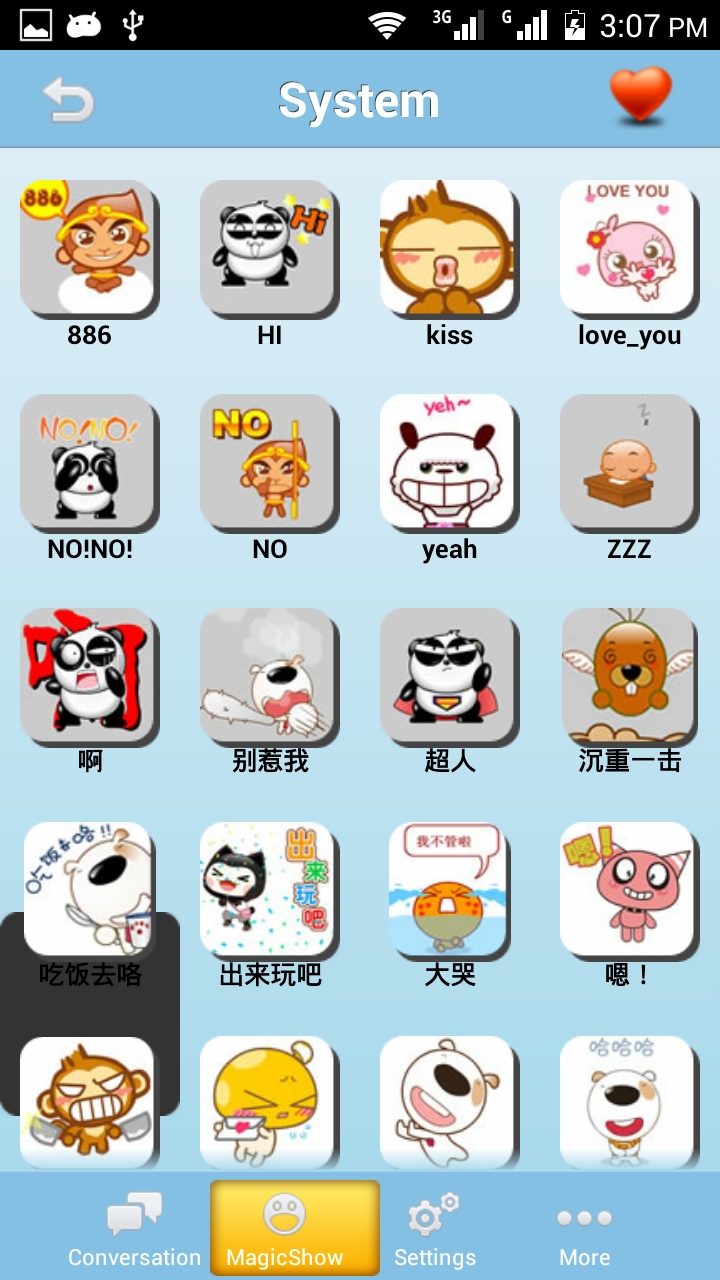Open the More tab

585,1228
